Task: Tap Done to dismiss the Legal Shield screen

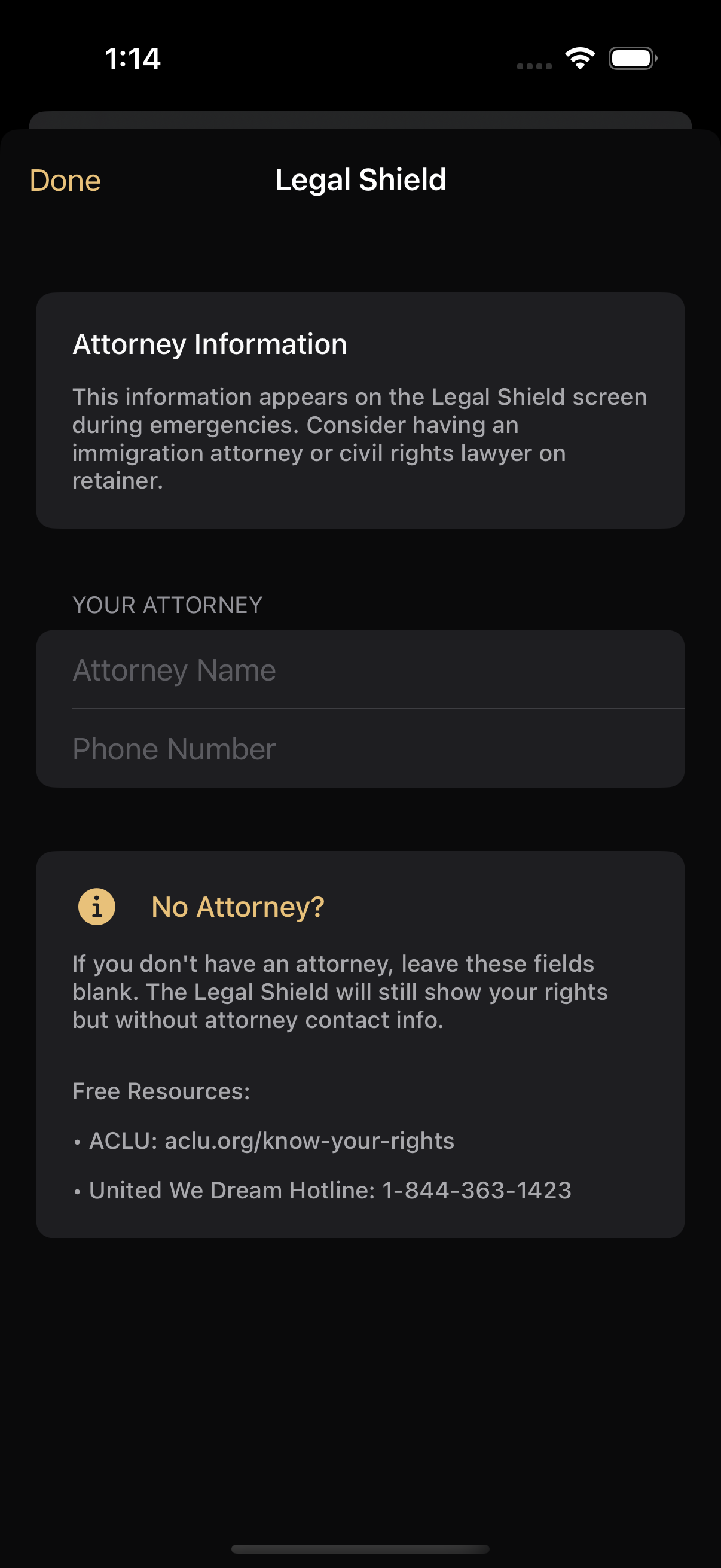Action: coord(65,179)
